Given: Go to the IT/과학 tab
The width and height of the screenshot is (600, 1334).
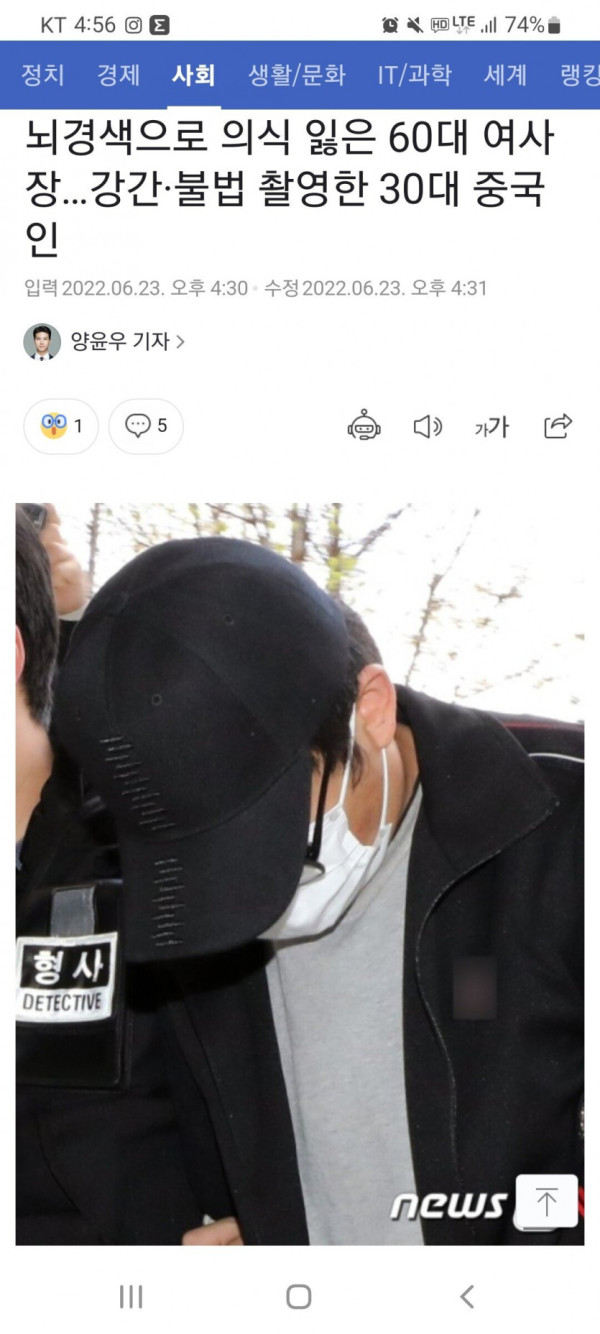Looking at the screenshot, I should (414, 74).
